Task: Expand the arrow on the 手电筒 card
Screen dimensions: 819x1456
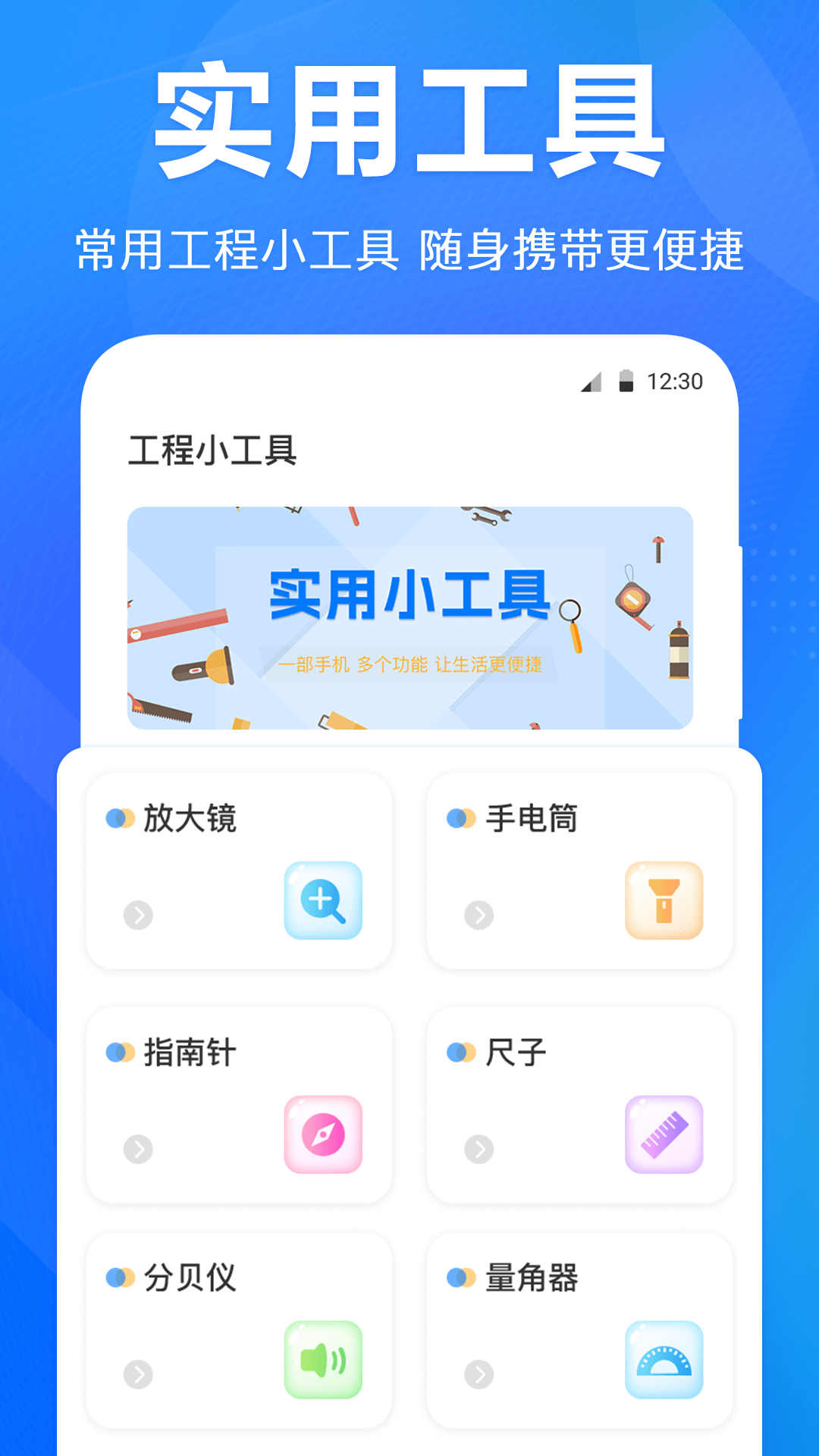Action: tap(478, 915)
